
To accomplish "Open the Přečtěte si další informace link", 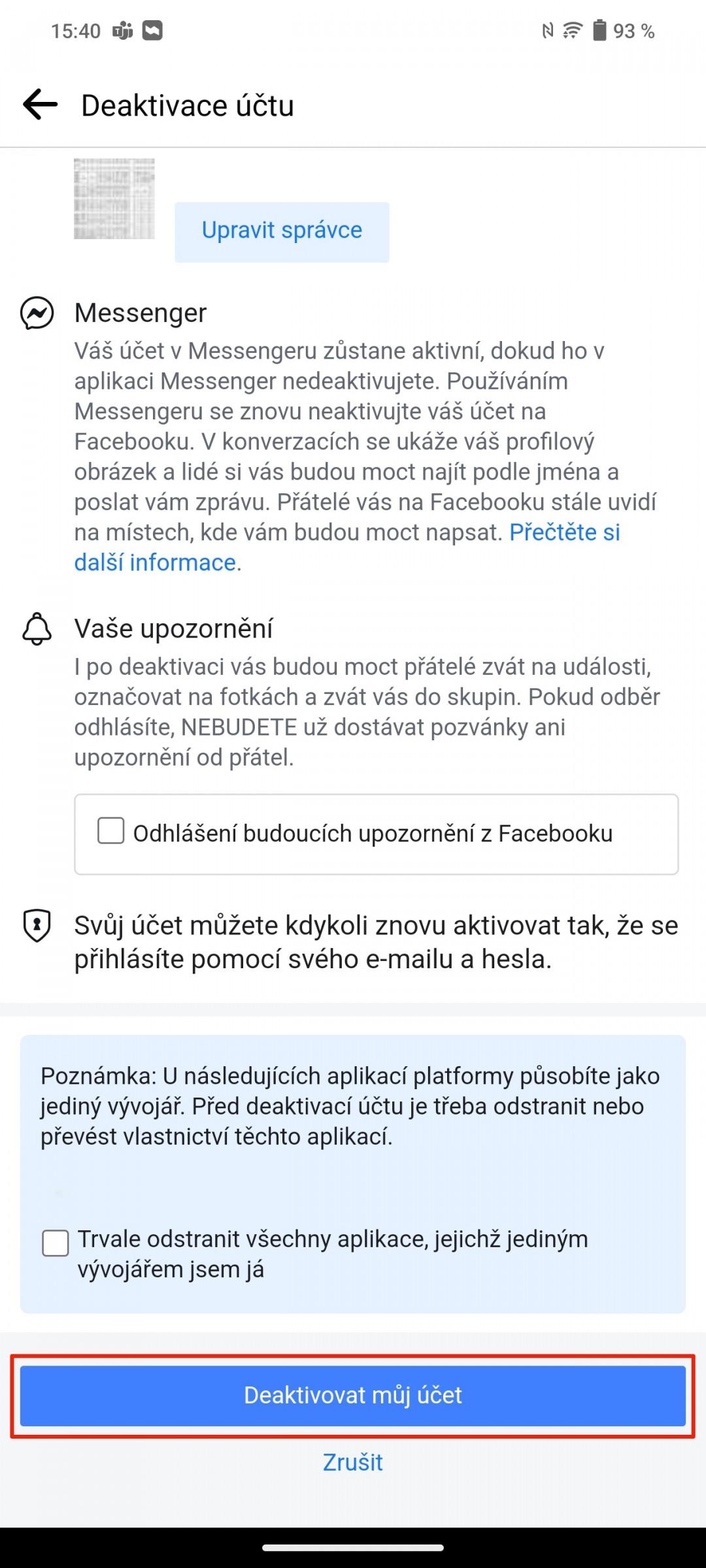I will (347, 547).
